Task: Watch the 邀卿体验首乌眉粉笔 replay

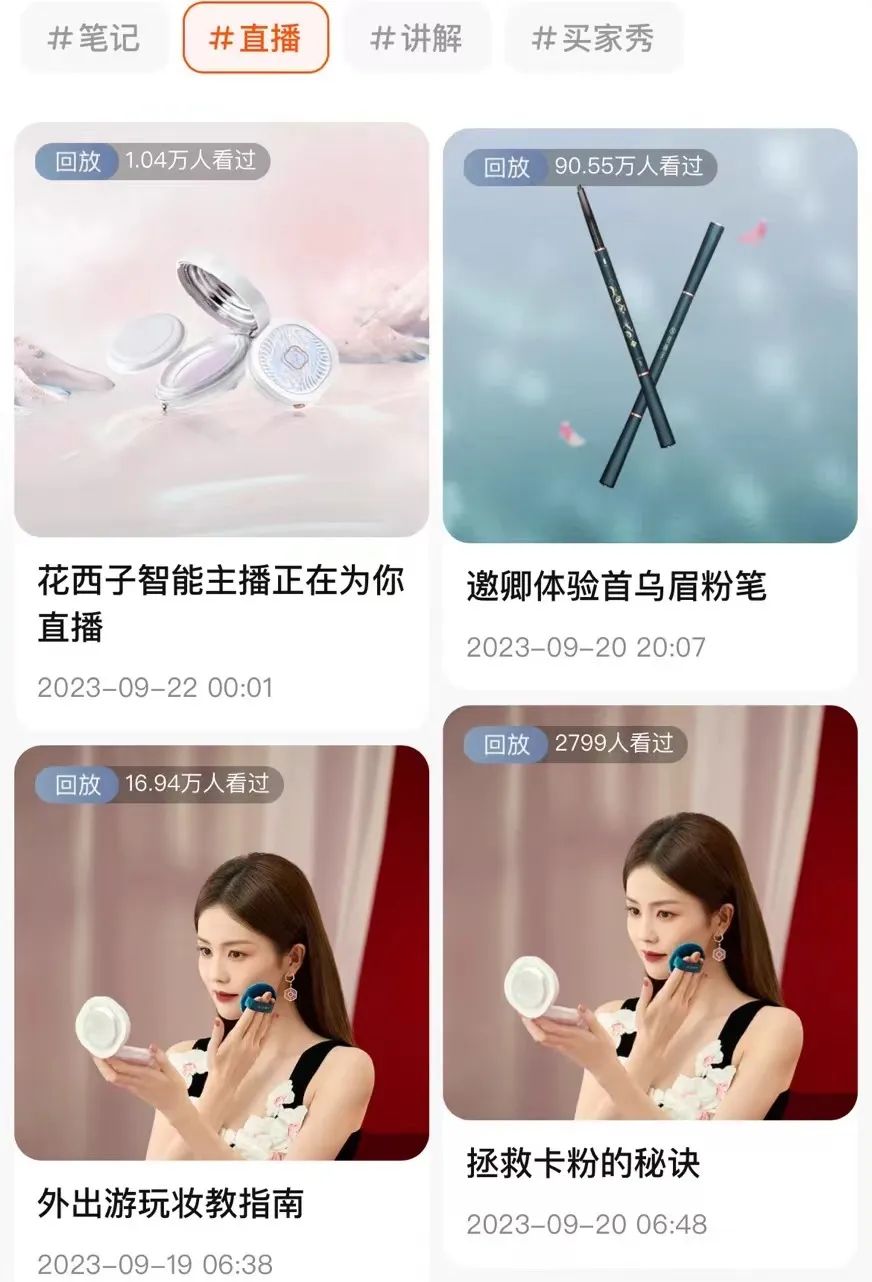Action: pos(650,336)
